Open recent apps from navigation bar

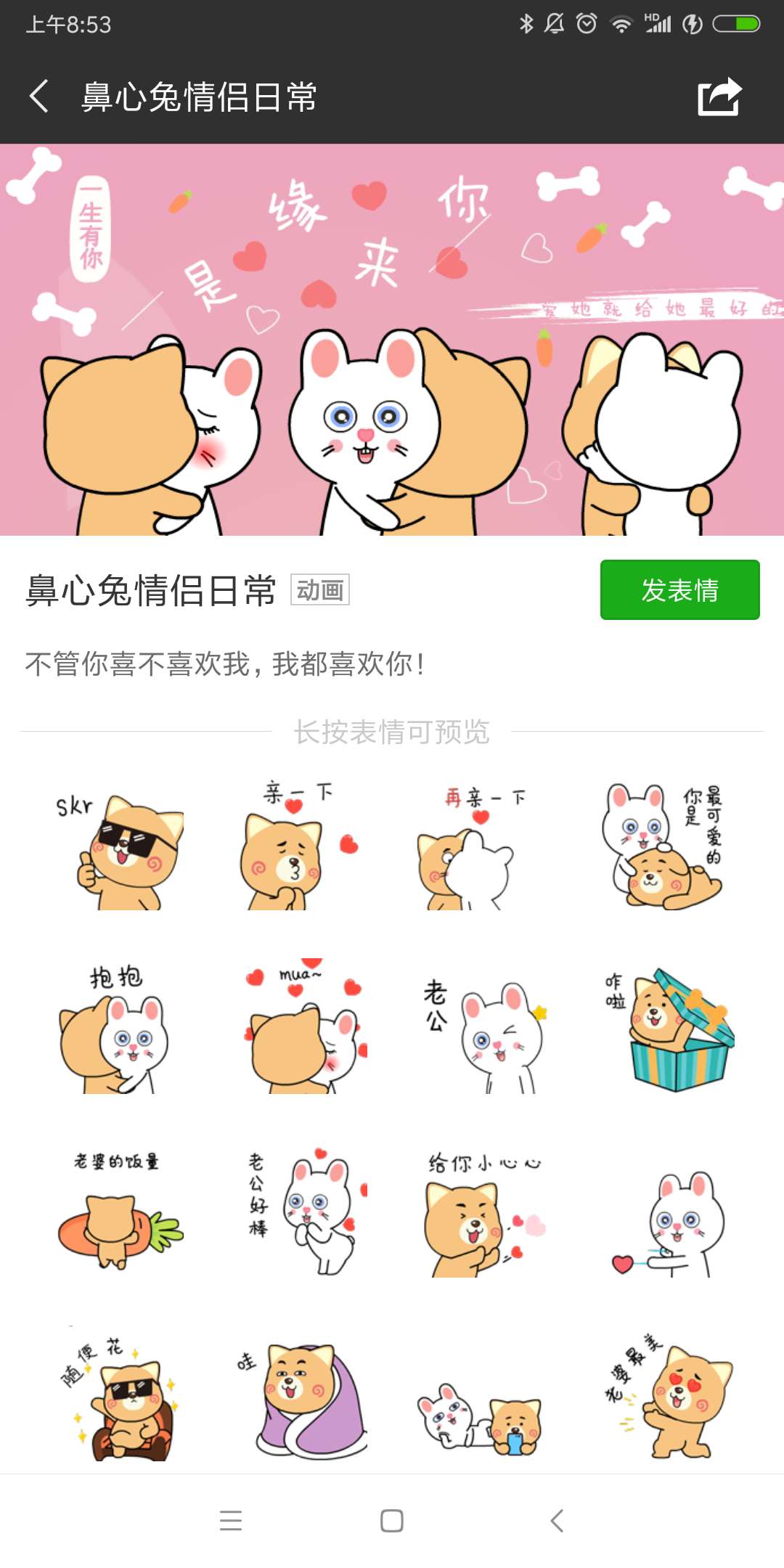[x=231, y=1521]
